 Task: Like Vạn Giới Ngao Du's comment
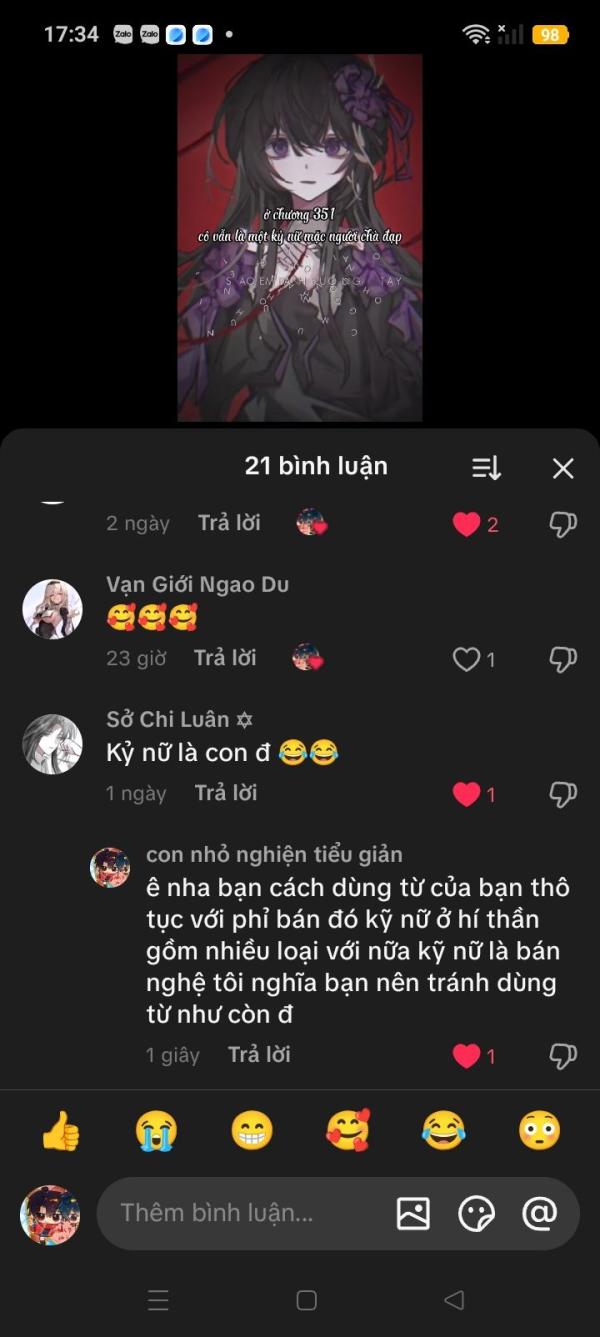[467, 659]
